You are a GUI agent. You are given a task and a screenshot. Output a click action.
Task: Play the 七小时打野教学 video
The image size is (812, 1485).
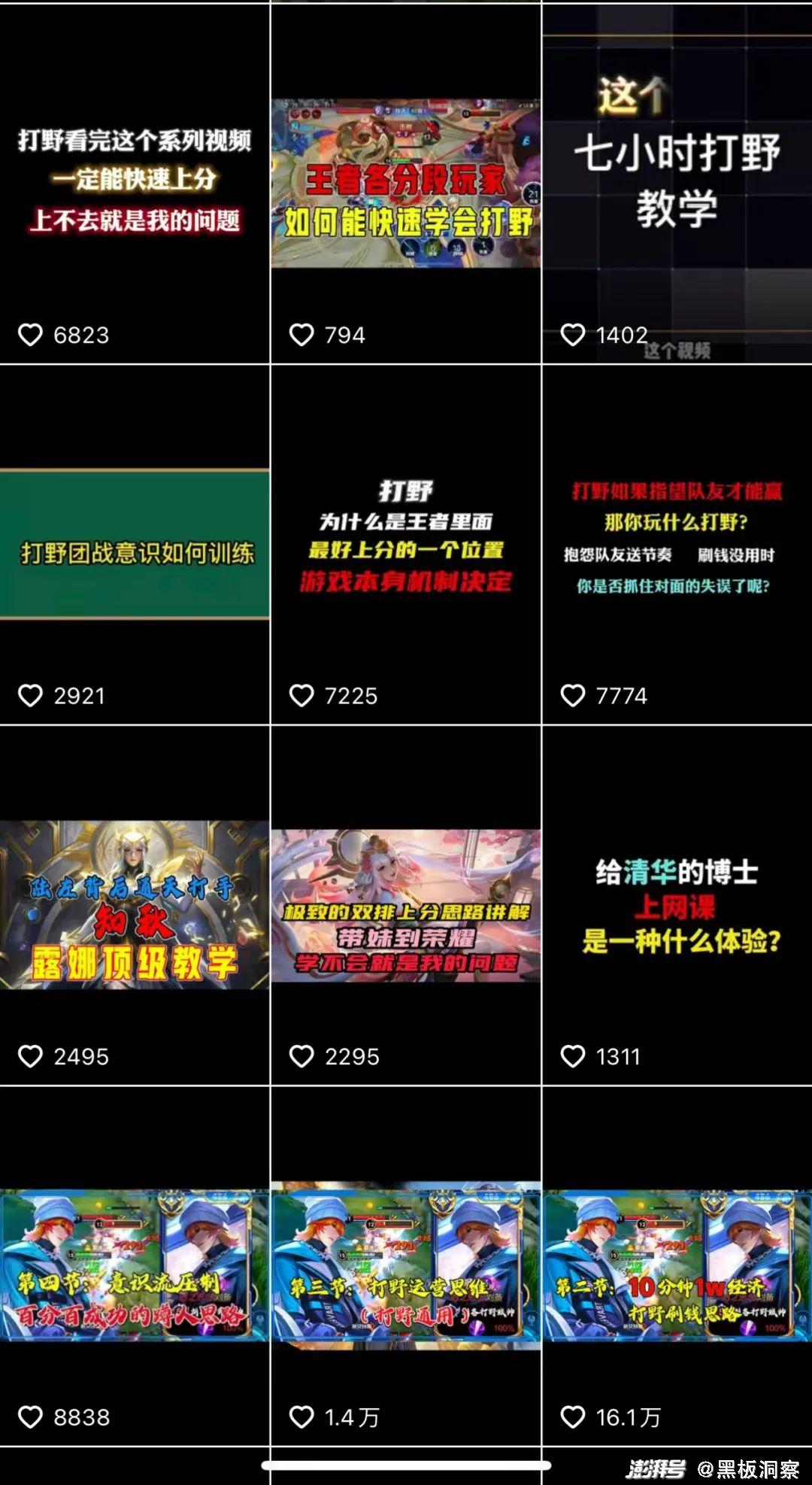click(x=677, y=184)
